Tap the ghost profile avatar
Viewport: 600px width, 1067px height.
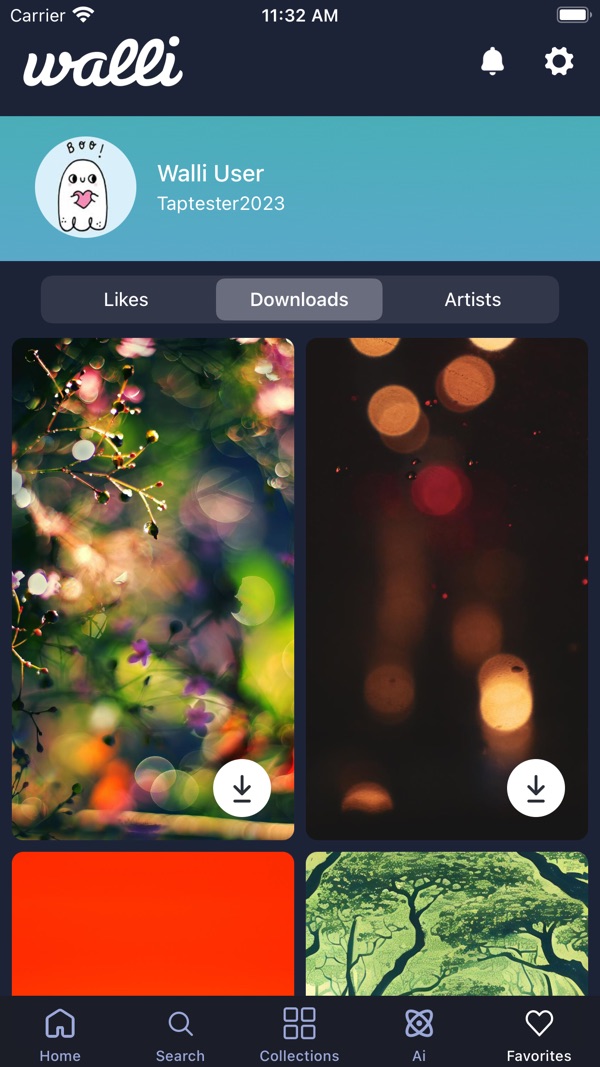86,188
